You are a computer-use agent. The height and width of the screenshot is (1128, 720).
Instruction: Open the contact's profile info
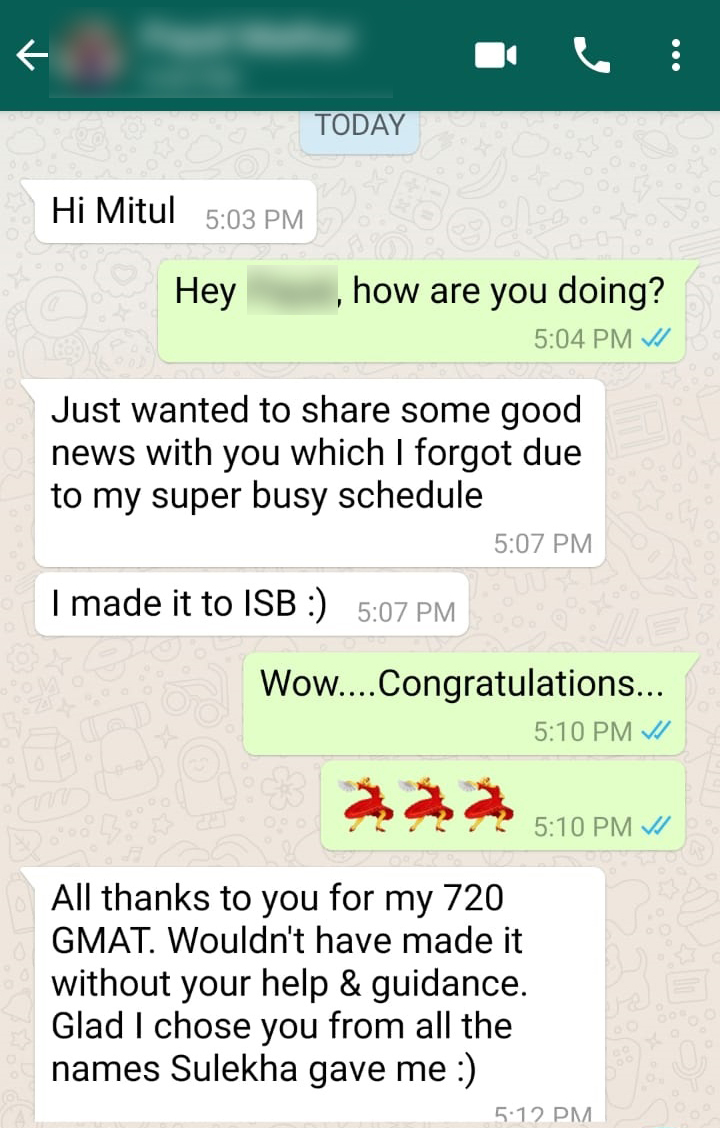pyautogui.click(x=250, y=55)
